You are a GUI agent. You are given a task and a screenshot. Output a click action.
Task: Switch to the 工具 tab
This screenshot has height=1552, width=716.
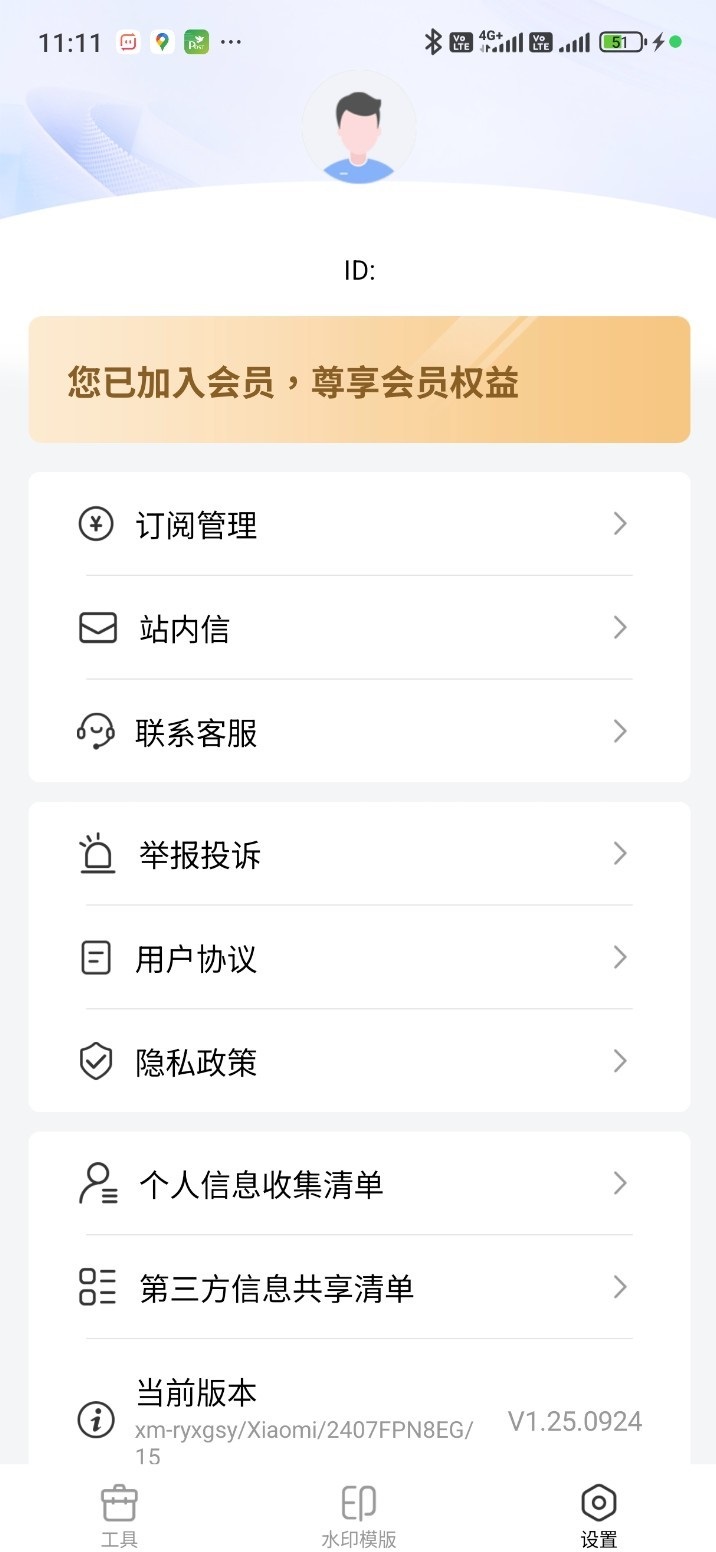pos(119,1515)
